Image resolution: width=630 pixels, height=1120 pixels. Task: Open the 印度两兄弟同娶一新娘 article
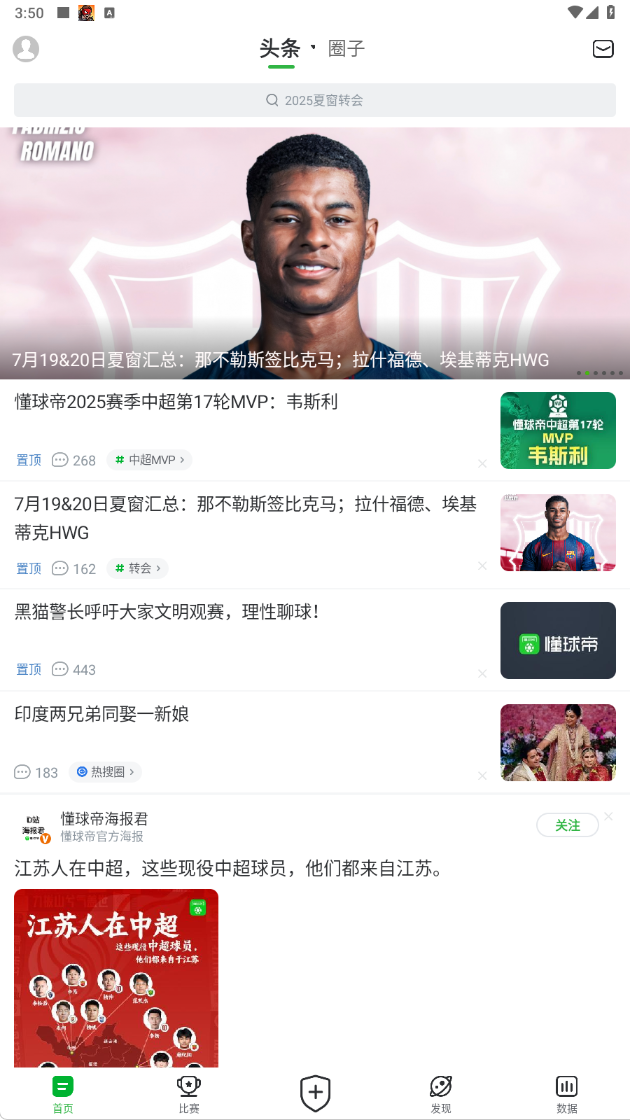(250, 714)
